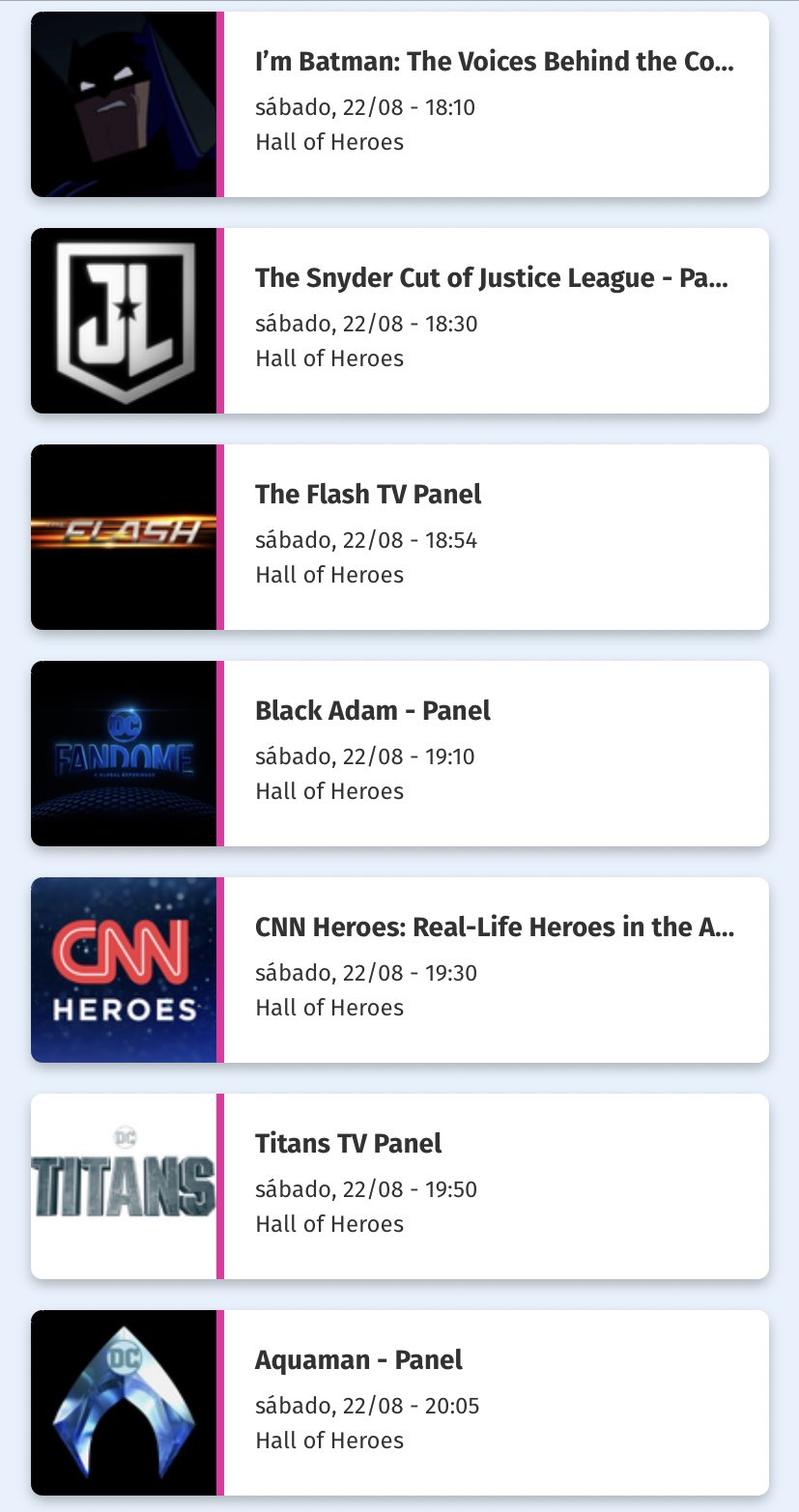Screen dimensions: 799x1512
Task: Open the Snyder Cut of Justice League card
Action: [400, 321]
